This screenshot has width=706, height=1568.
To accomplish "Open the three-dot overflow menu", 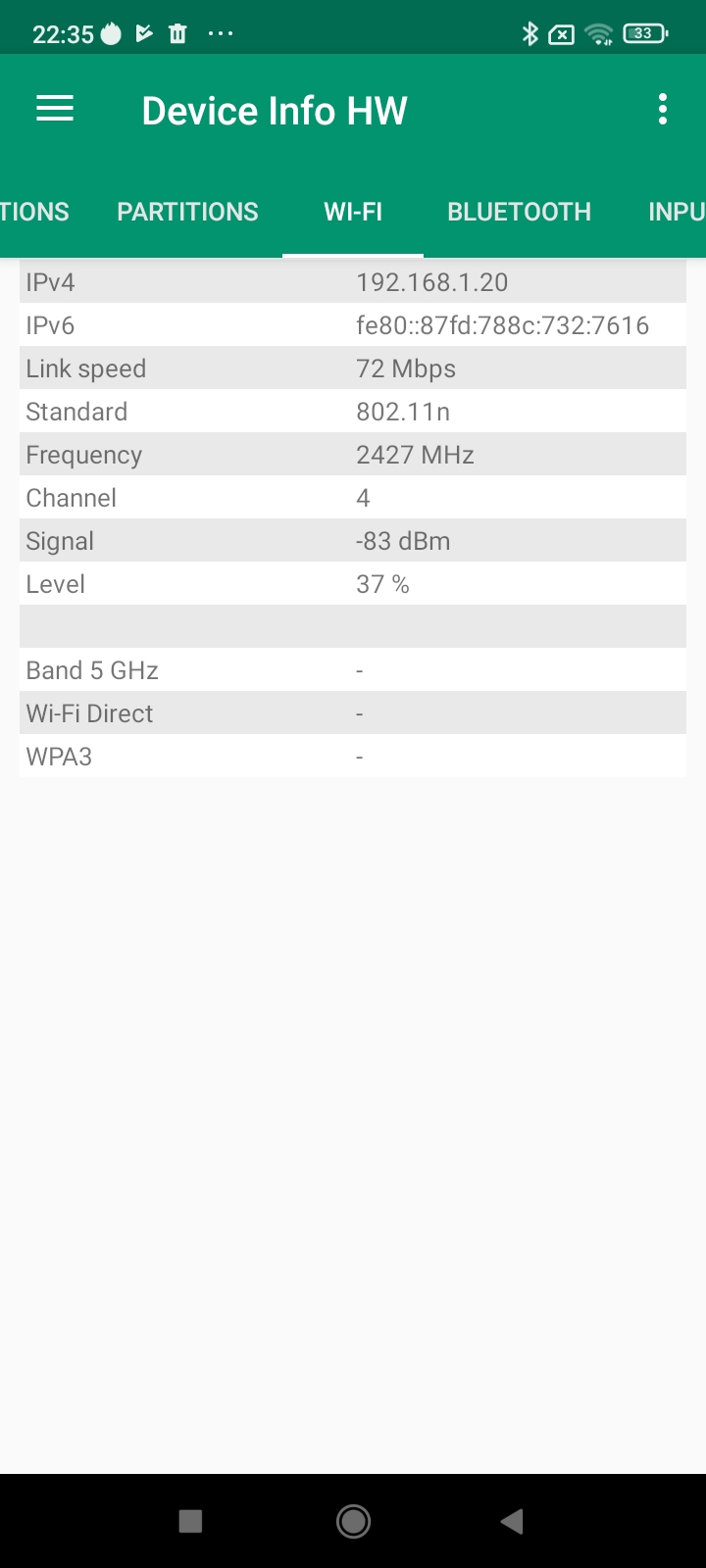I will pyautogui.click(x=663, y=109).
